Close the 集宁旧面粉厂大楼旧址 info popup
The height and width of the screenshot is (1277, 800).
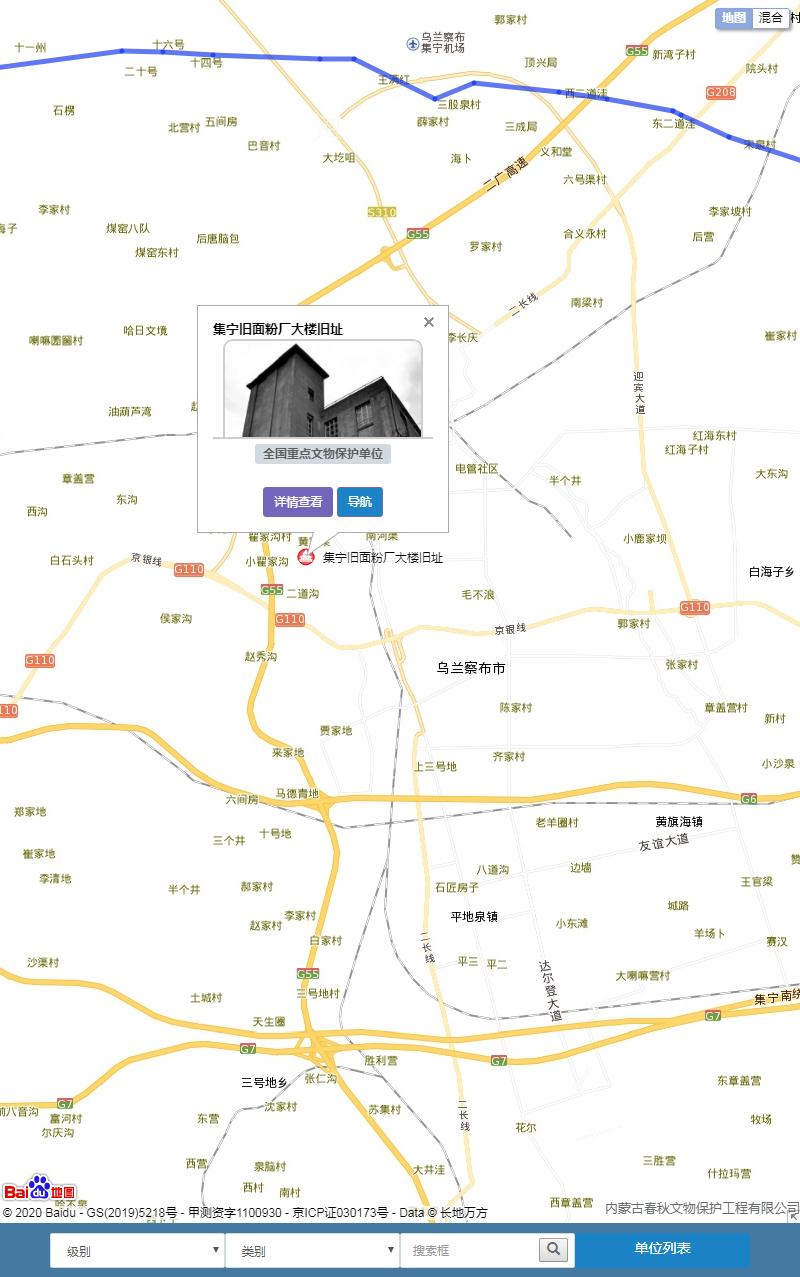click(x=429, y=322)
